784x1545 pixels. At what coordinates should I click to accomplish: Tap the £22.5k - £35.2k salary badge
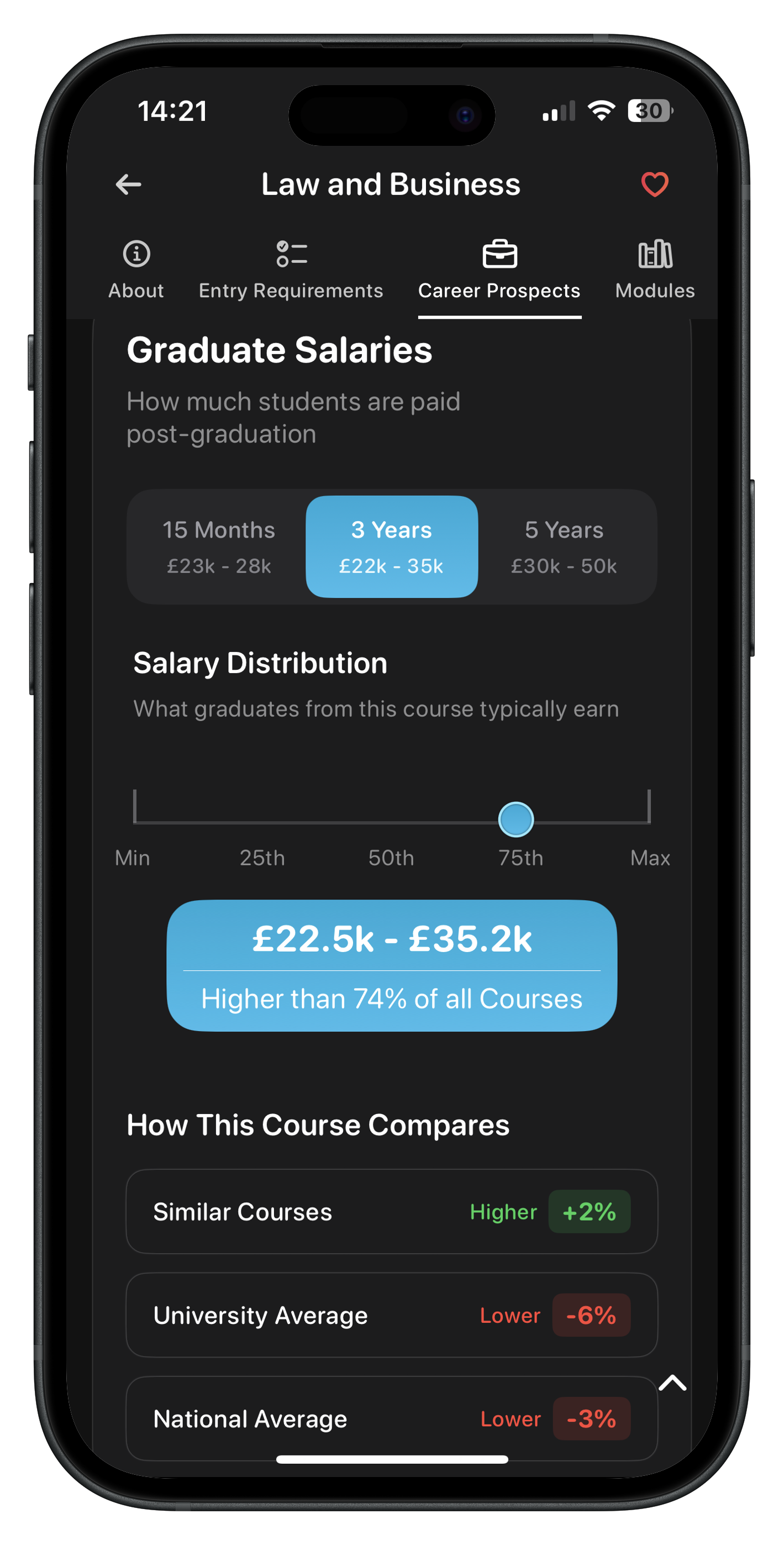[x=391, y=940]
